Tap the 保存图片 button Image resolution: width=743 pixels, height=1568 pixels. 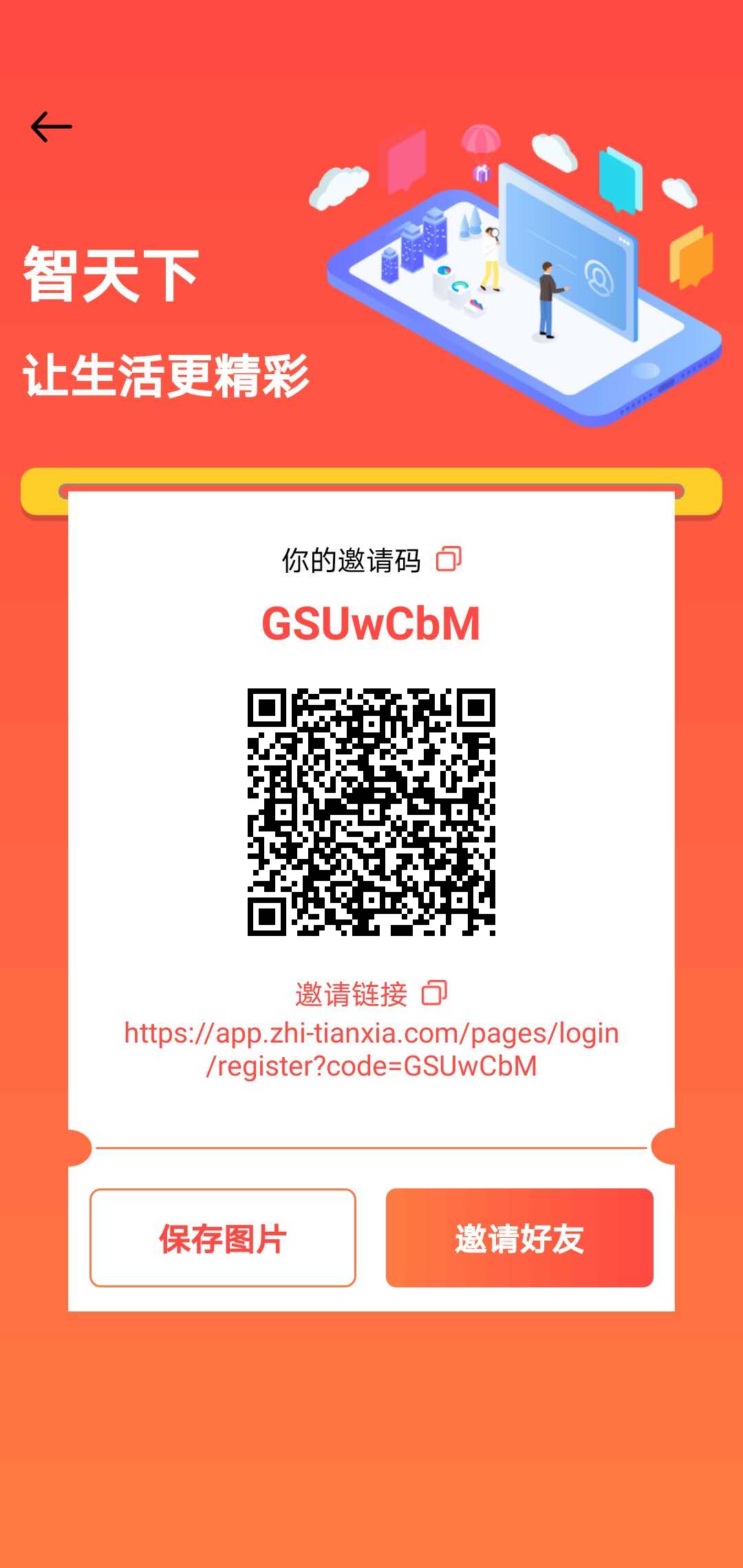[223, 1238]
